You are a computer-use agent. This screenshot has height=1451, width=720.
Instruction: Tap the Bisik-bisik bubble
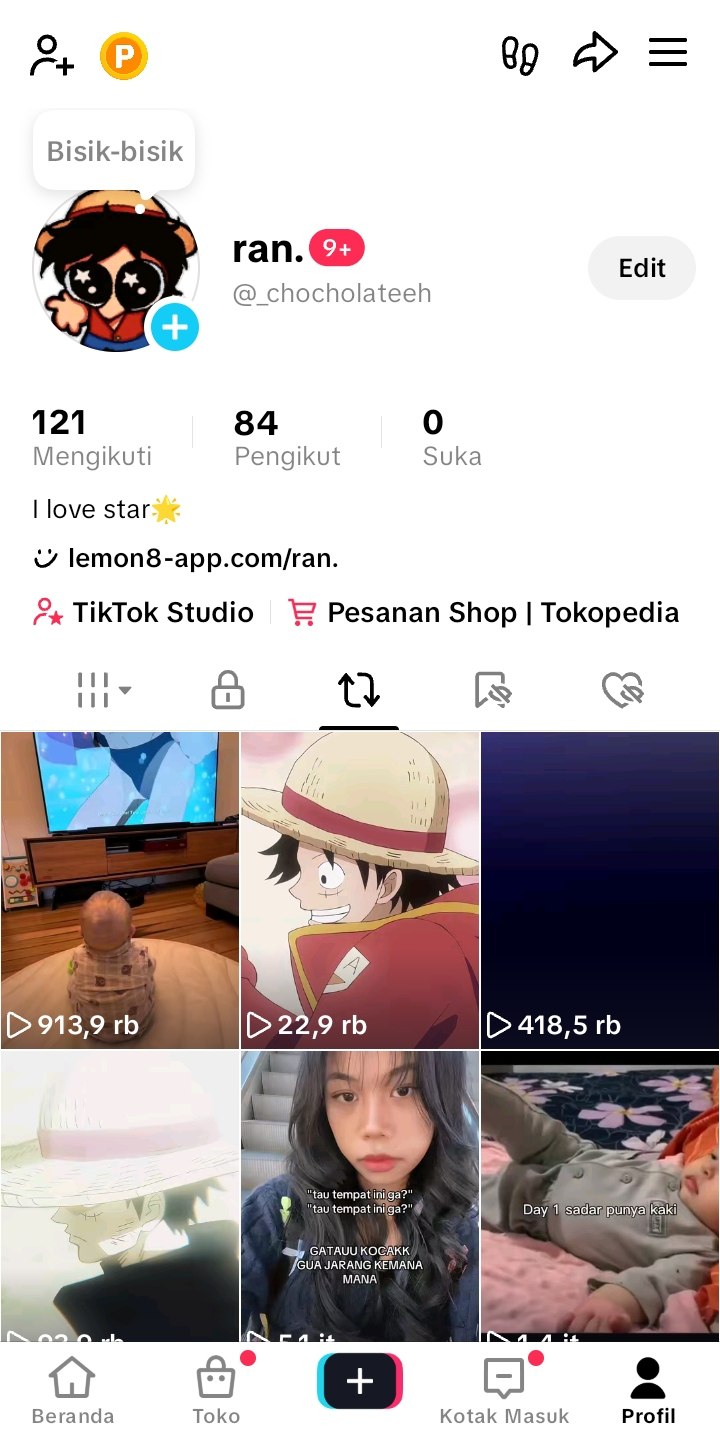(115, 152)
